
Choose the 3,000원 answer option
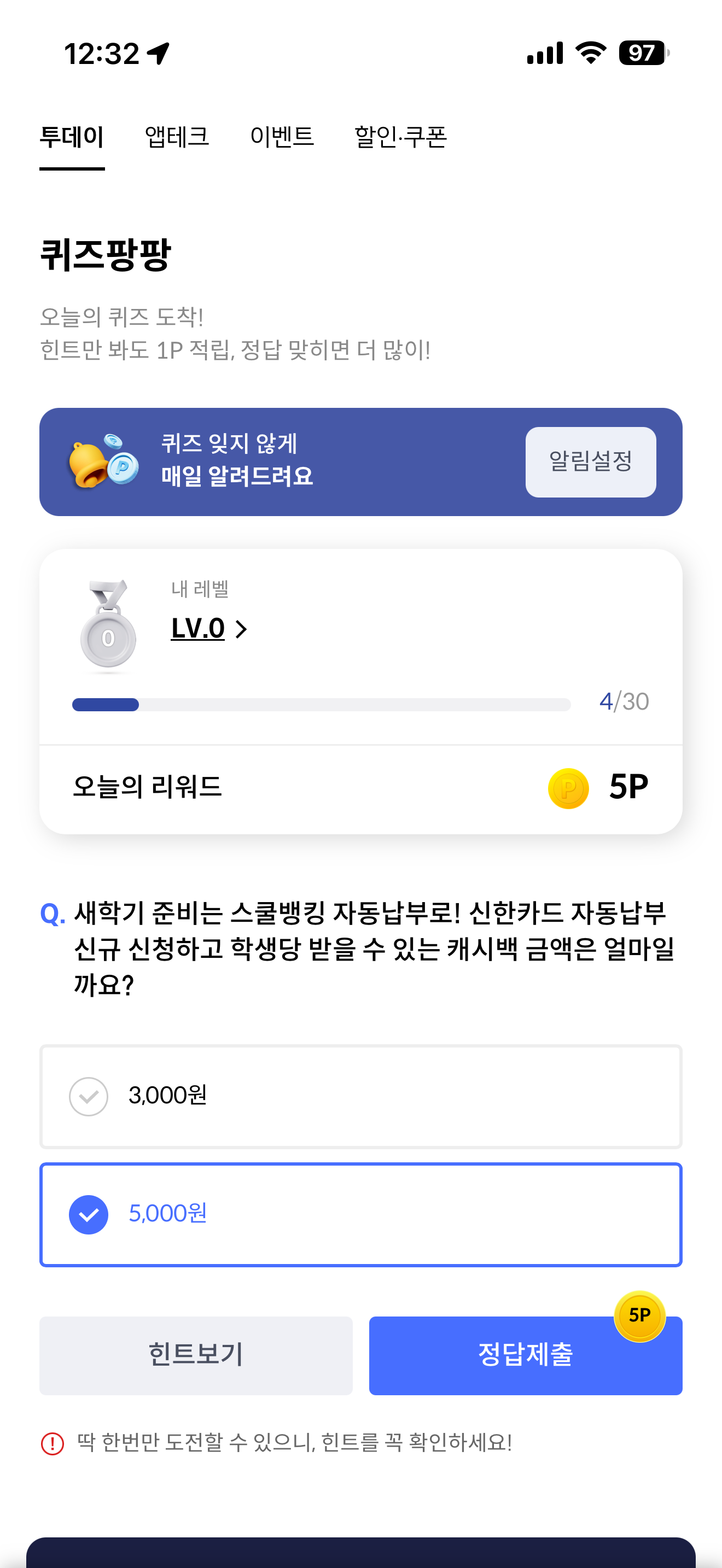click(x=360, y=1096)
